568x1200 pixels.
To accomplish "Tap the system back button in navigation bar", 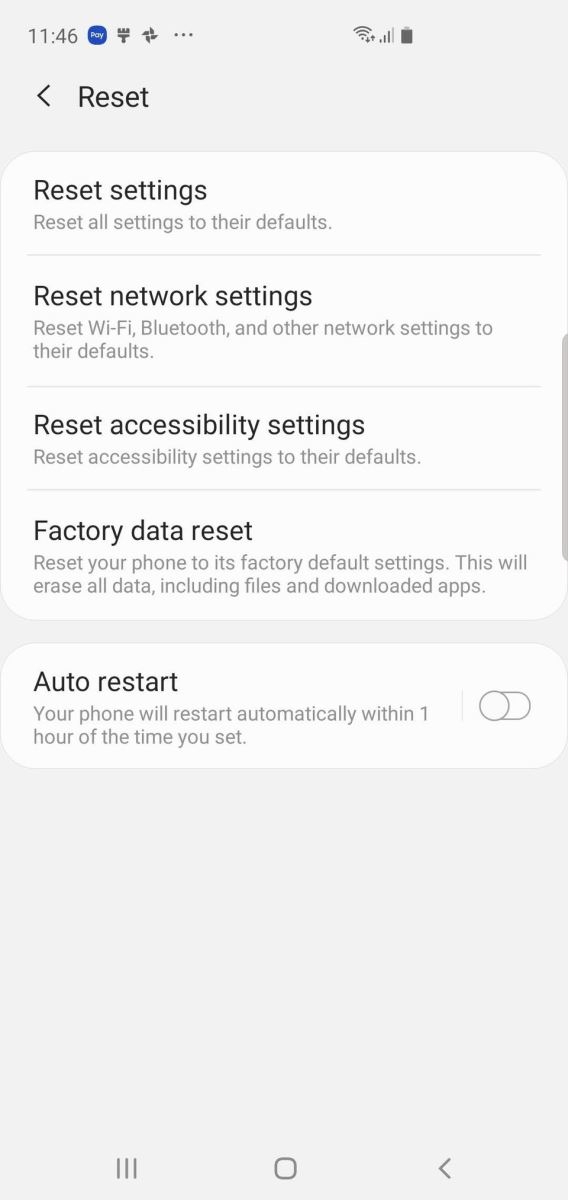I will point(445,1168).
